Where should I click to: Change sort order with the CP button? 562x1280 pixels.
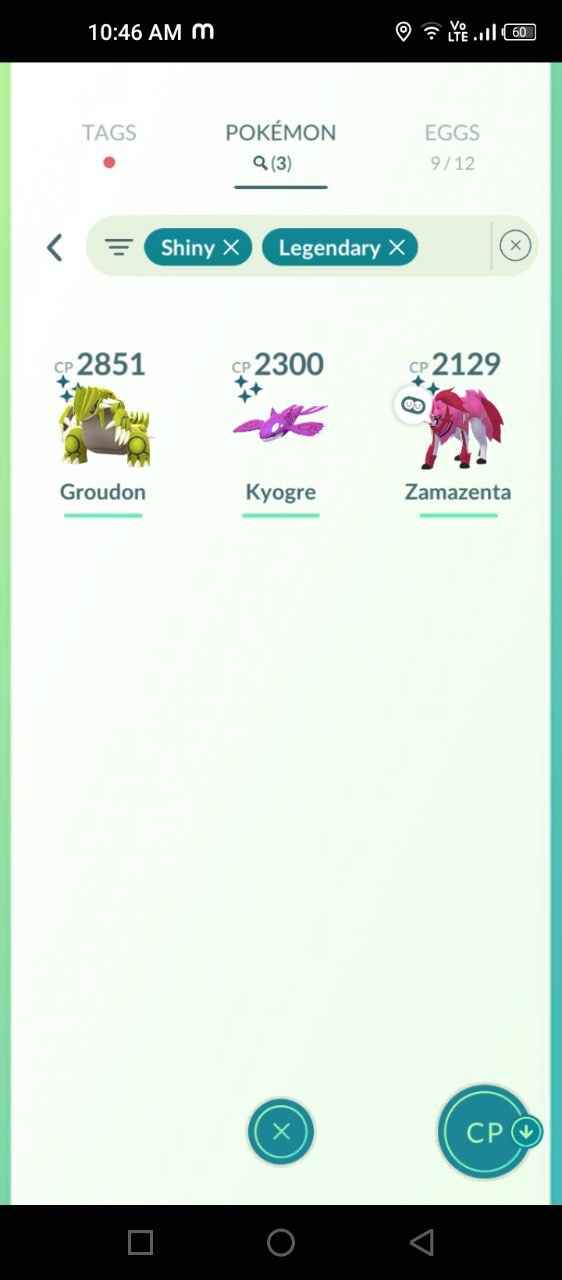[486, 1132]
